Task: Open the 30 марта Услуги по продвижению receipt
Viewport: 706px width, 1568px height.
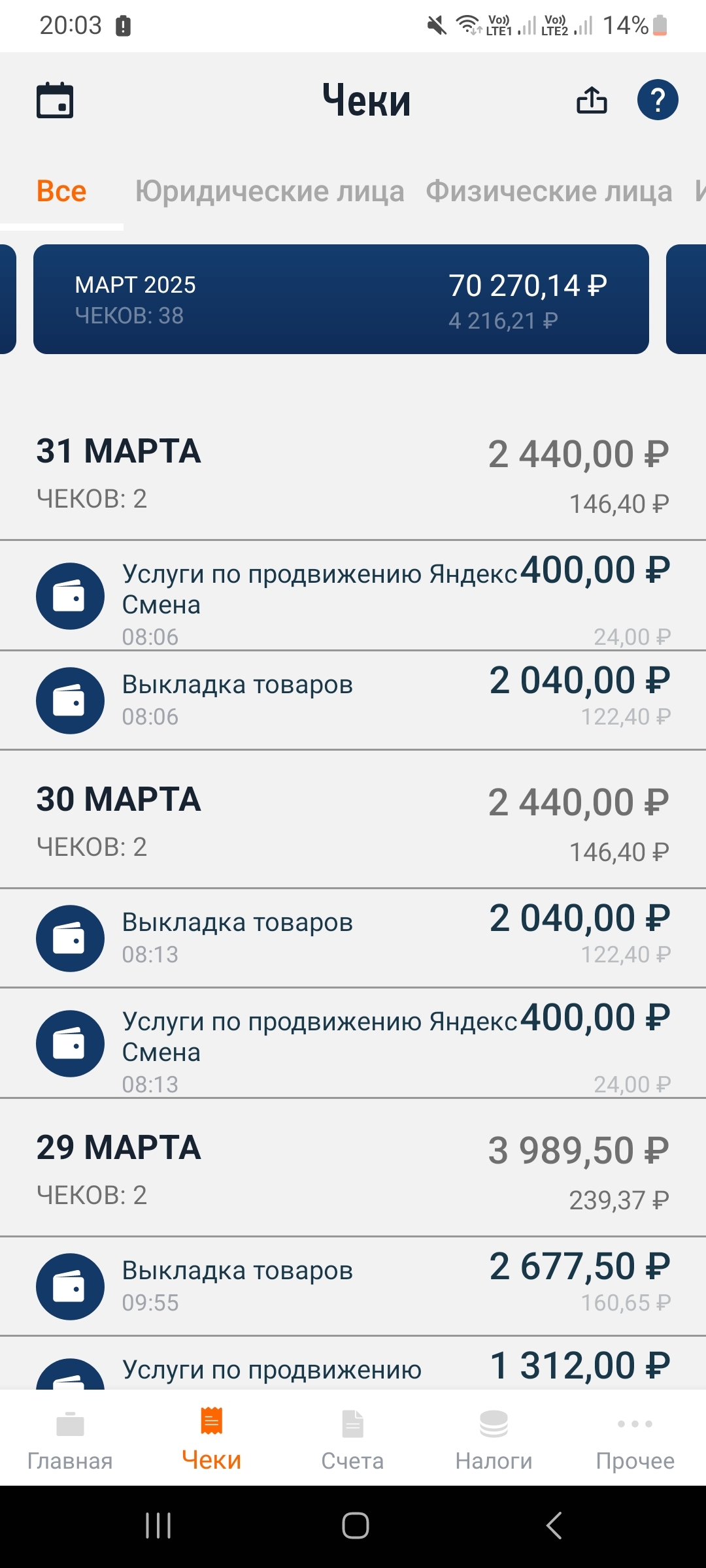Action: (353, 1043)
